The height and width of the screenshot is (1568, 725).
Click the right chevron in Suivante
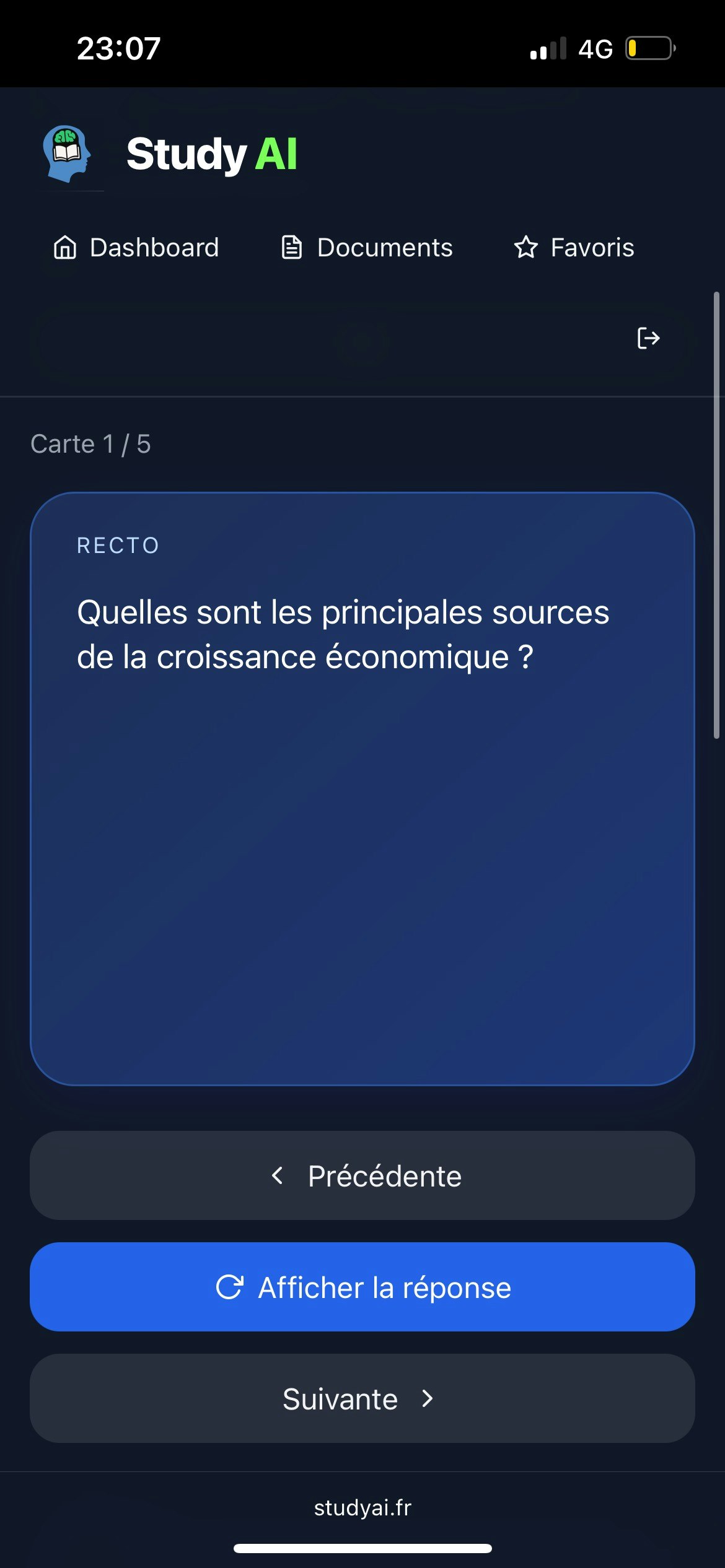(x=428, y=1398)
